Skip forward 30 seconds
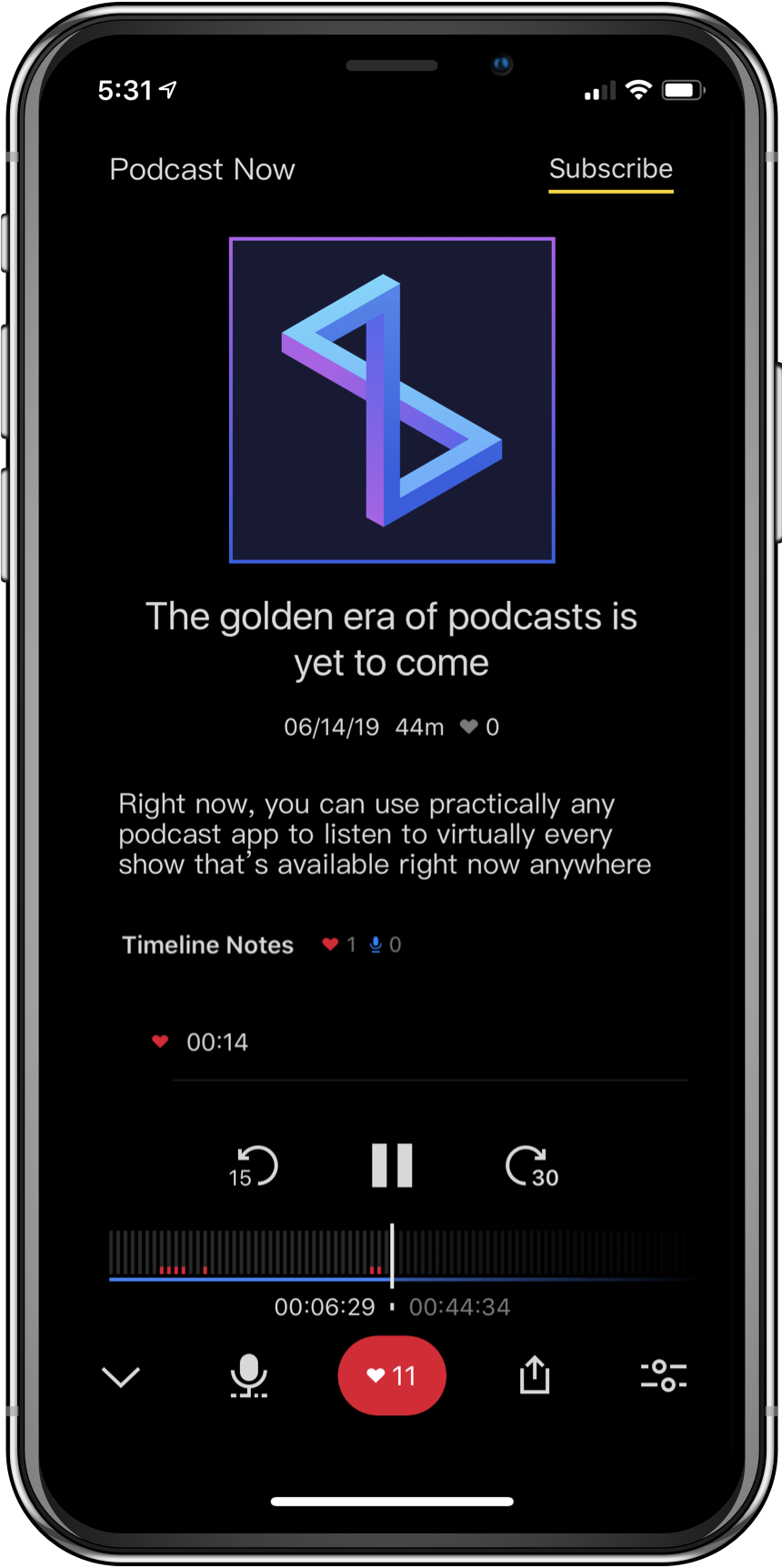This screenshot has height=1568, width=782. (531, 1166)
